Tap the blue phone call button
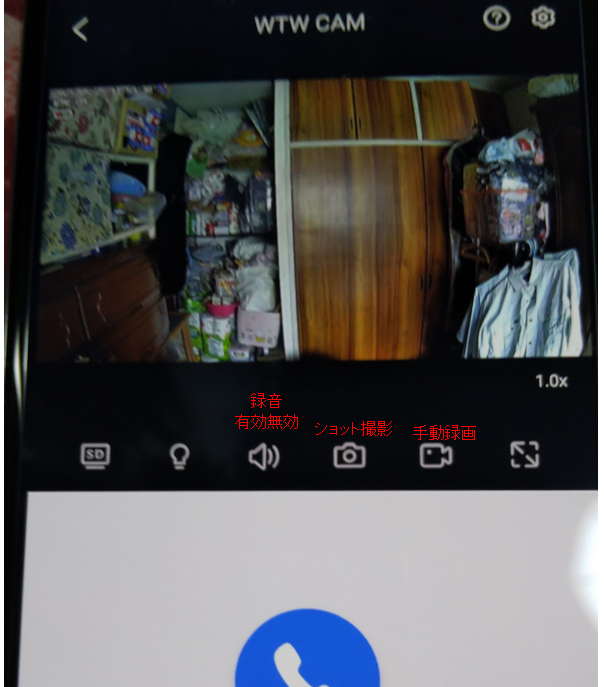604x687 pixels. coord(307,653)
